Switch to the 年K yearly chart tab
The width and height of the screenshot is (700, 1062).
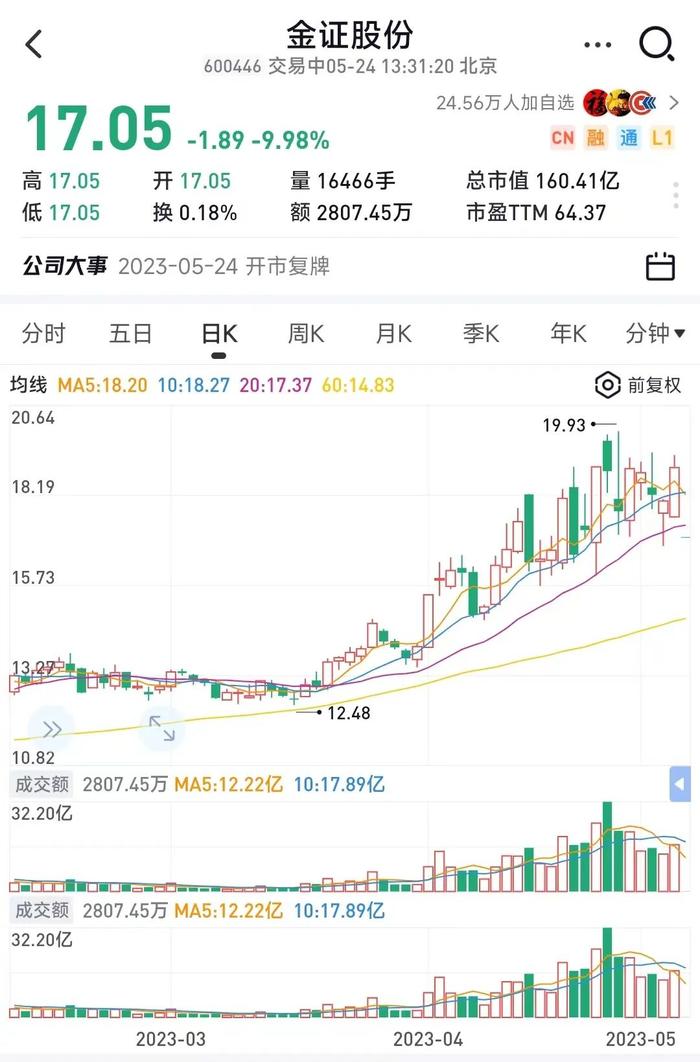[568, 333]
